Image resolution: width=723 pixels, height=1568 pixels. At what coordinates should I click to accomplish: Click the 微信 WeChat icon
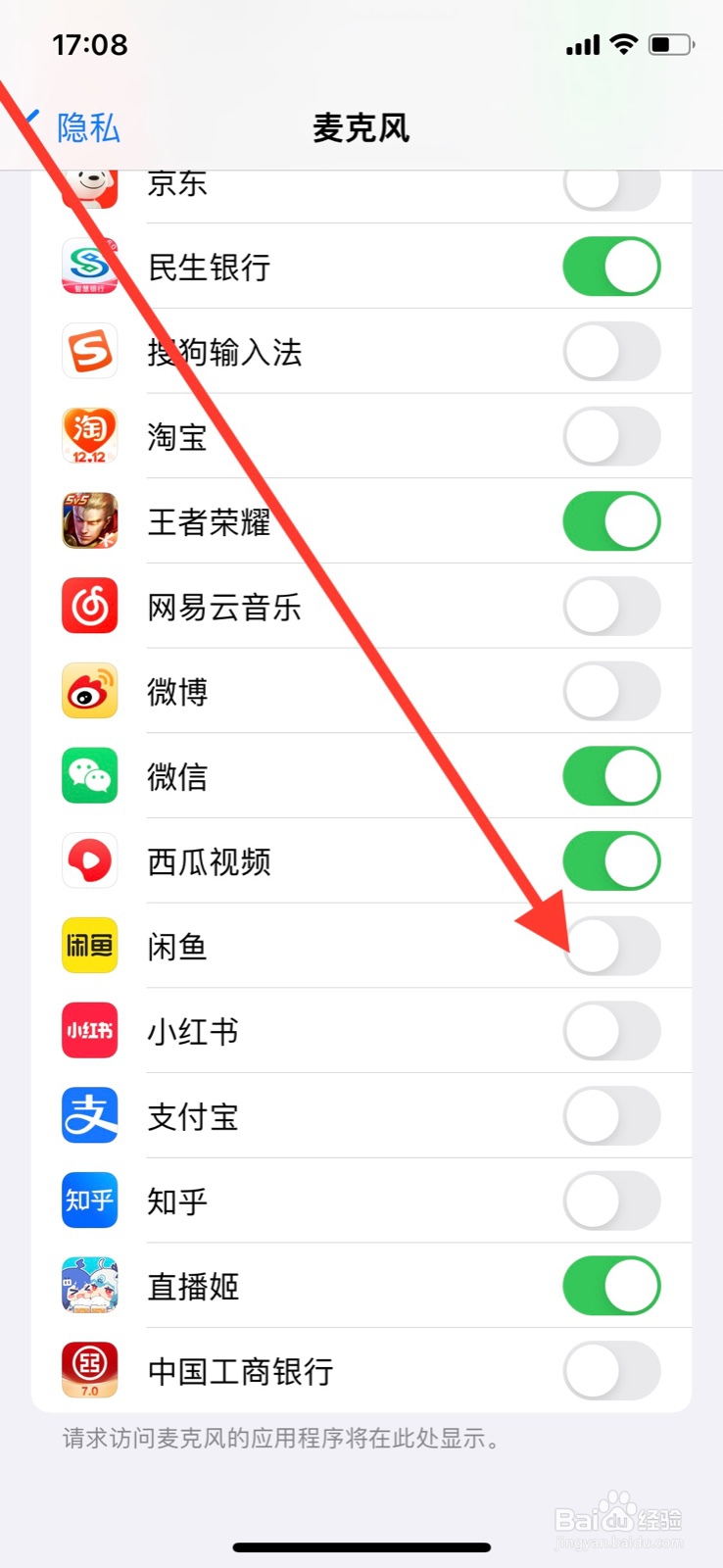(89, 775)
